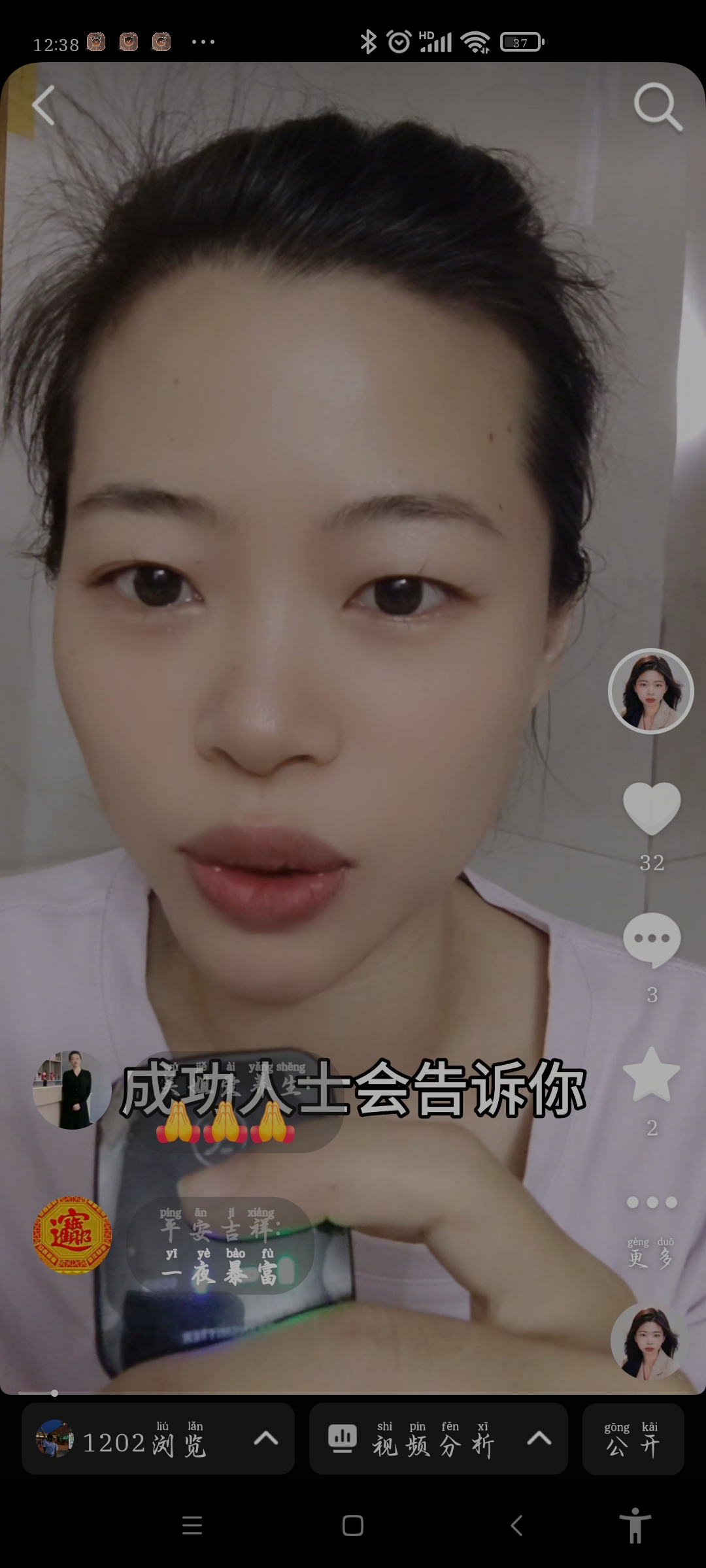Tap the system home button
This screenshot has width=706, height=1568.
tap(352, 1526)
